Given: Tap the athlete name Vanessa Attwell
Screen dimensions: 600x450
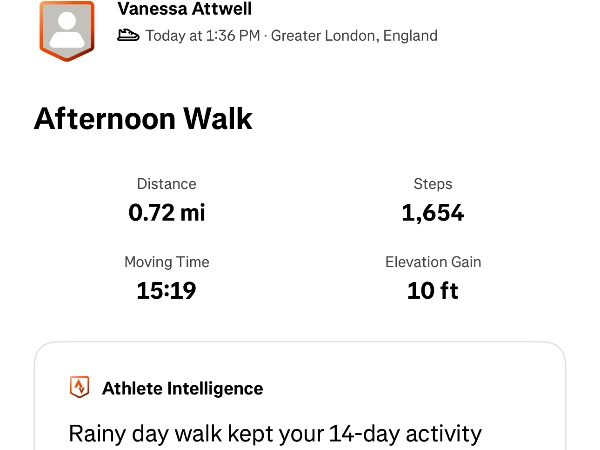Looking at the screenshot, I should tap(184, 9).
